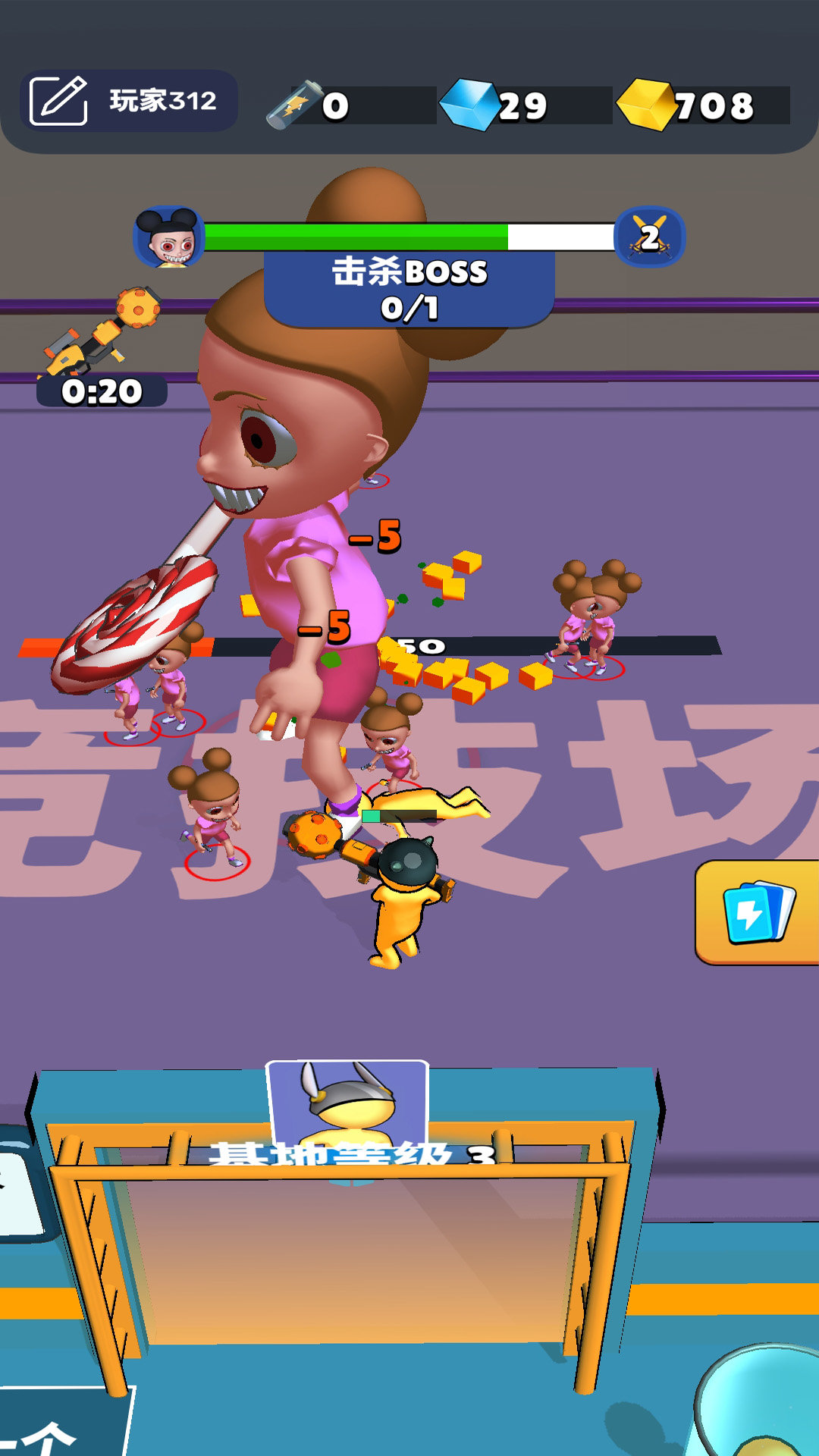Screen dimensions: 819x1456
Task: Open the lightning cards button
Action: point(758,912)
